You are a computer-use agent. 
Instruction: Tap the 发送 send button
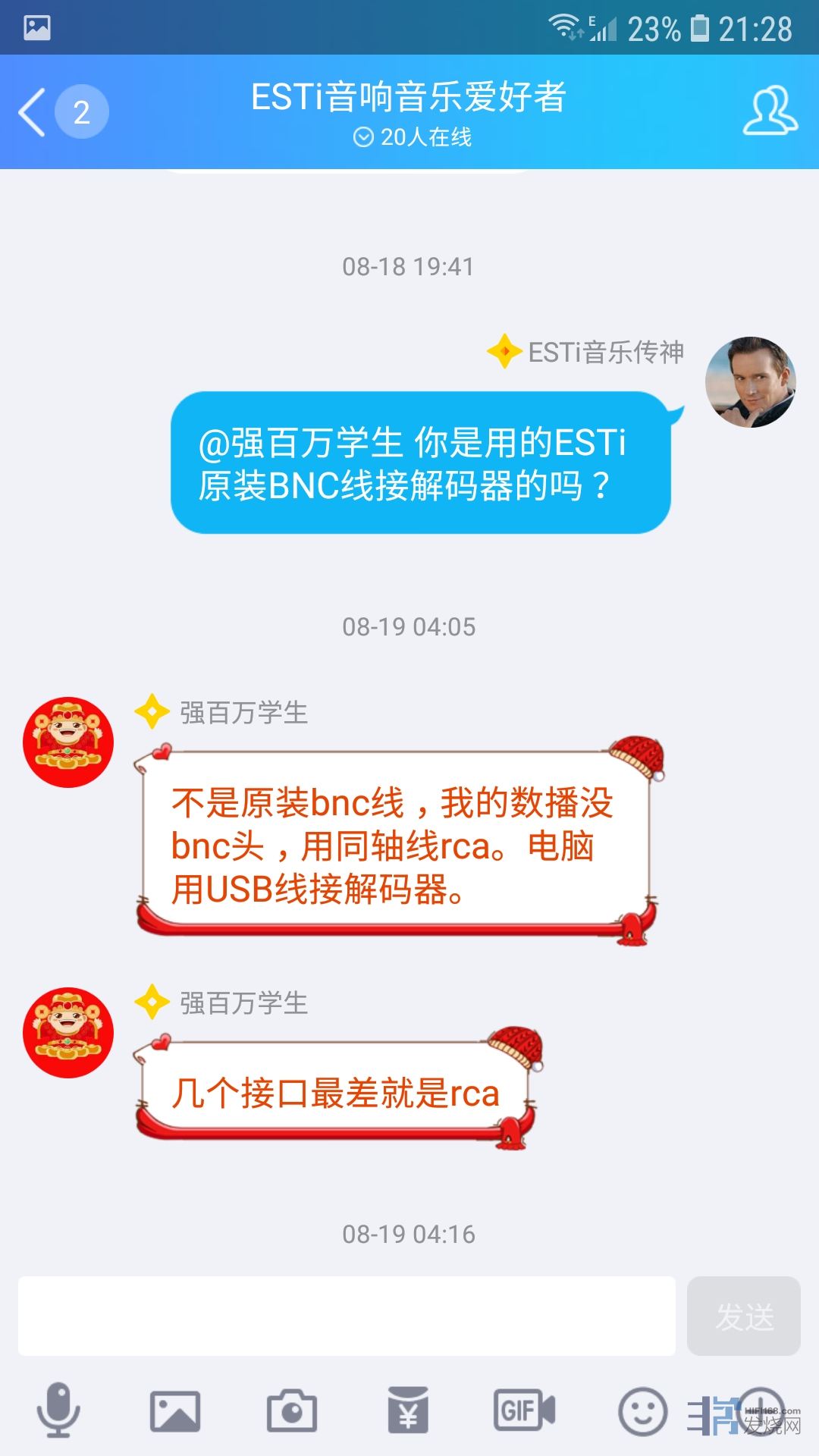(743, 1316)
